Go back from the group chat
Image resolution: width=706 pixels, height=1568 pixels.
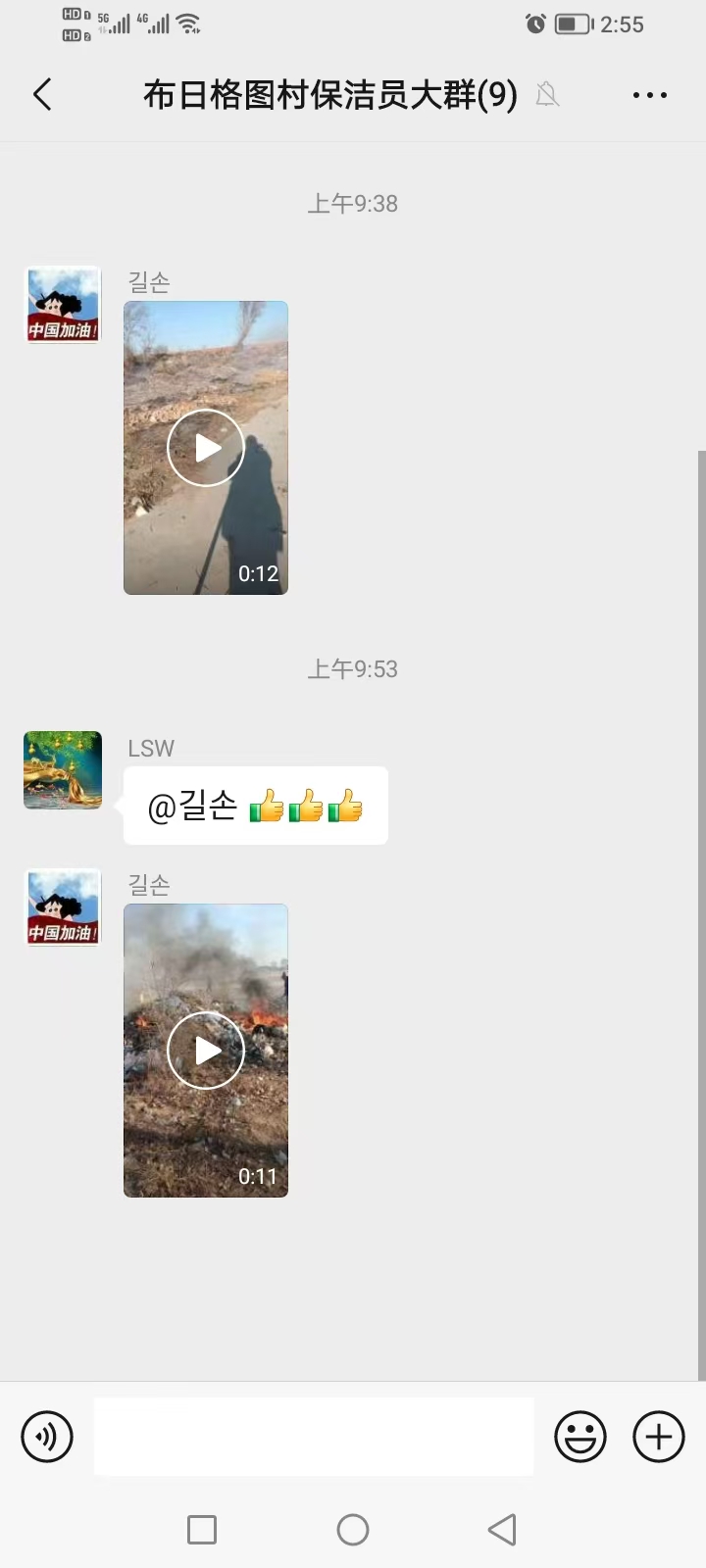point(42,95)
